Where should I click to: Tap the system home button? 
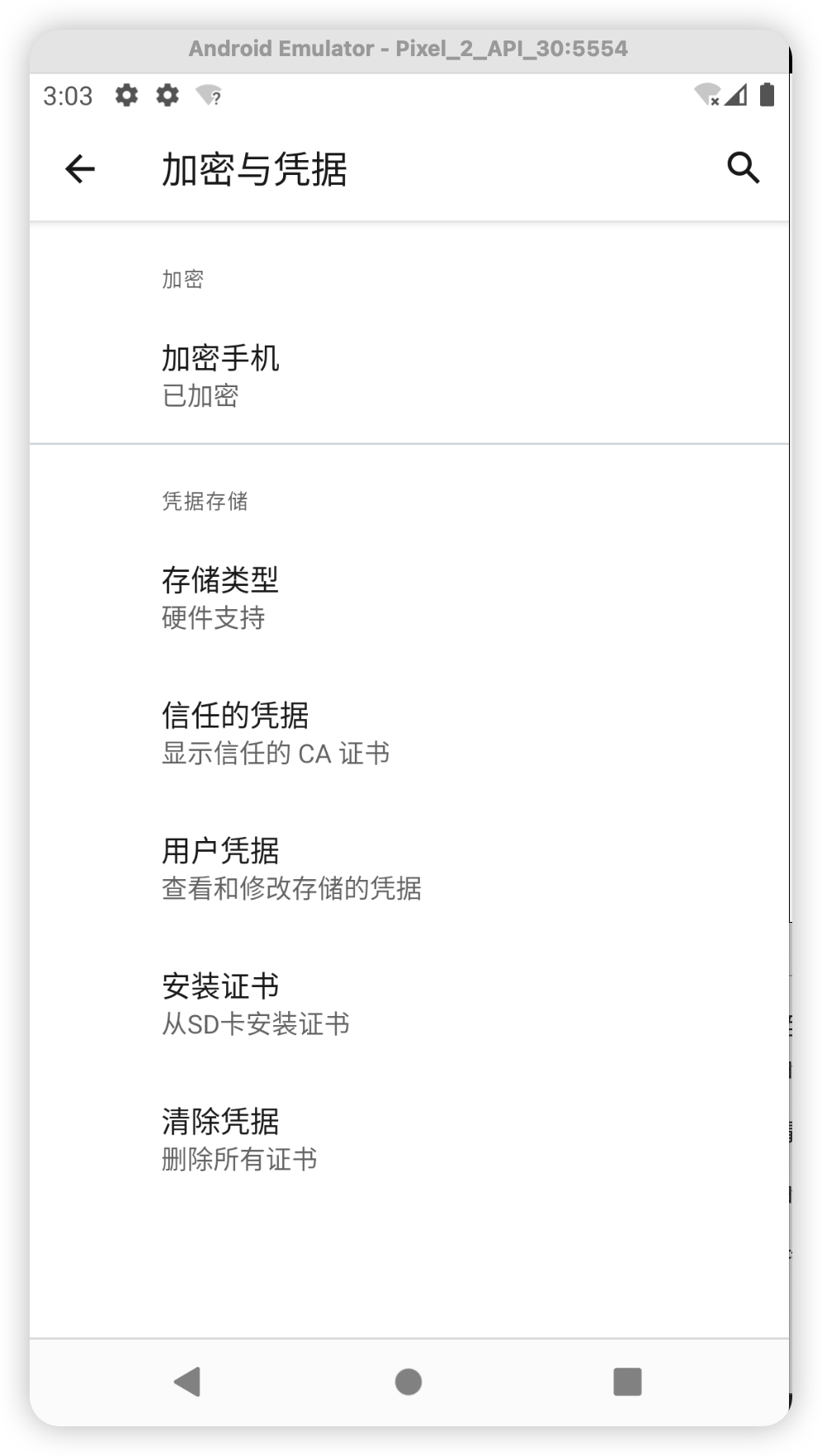(409, 1381)
